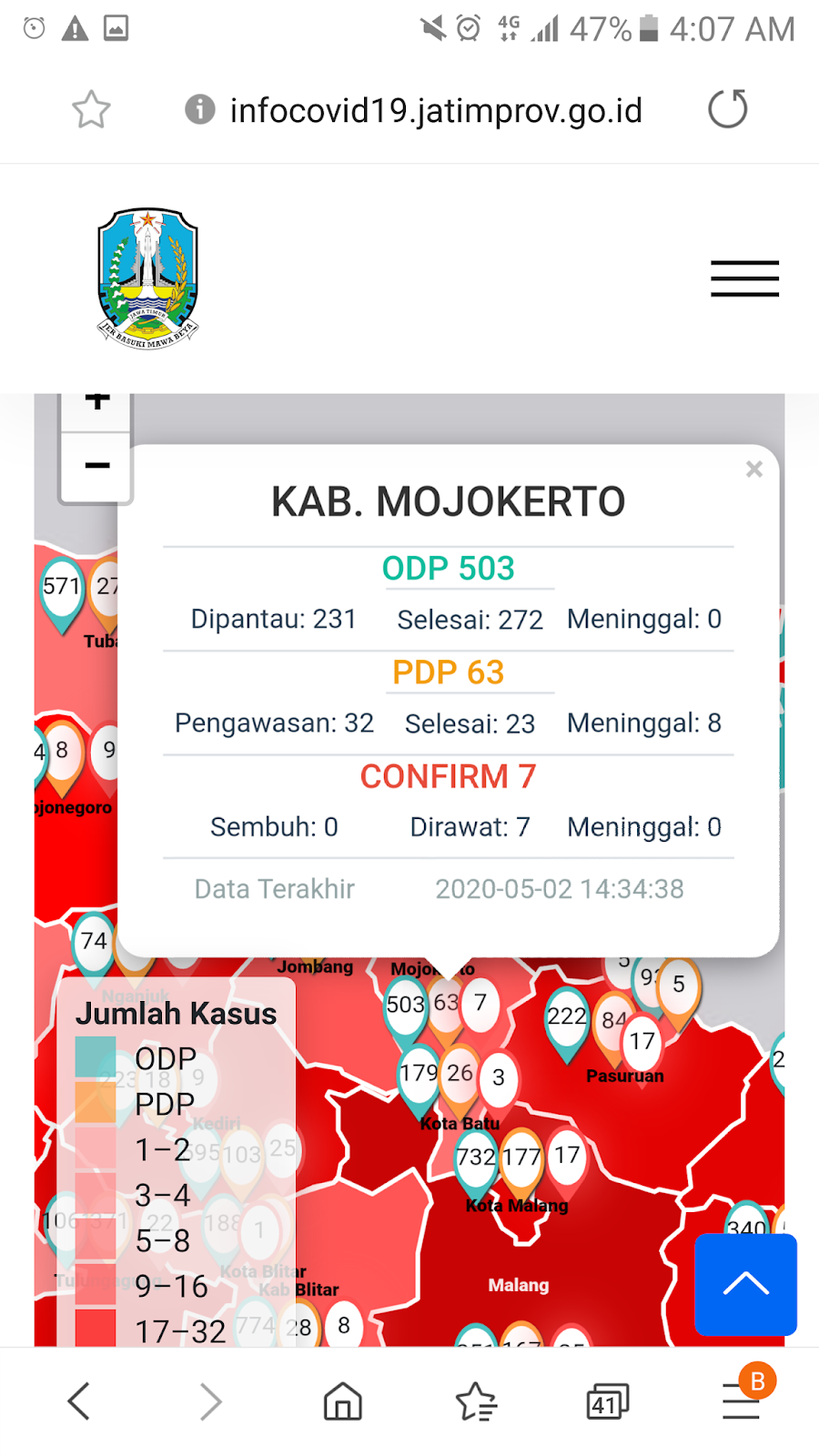This screenshot has width=819, height=1456.
Task: Bookmark this page with the star icon
Action: click(91, 110)
